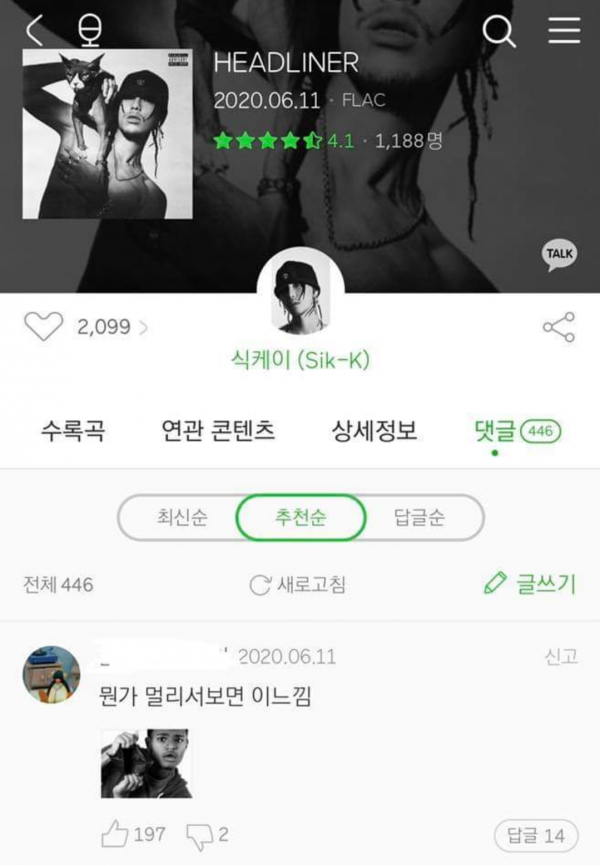Share album via KakaoTalk button
Screen dimensions: 600x866
559,254
